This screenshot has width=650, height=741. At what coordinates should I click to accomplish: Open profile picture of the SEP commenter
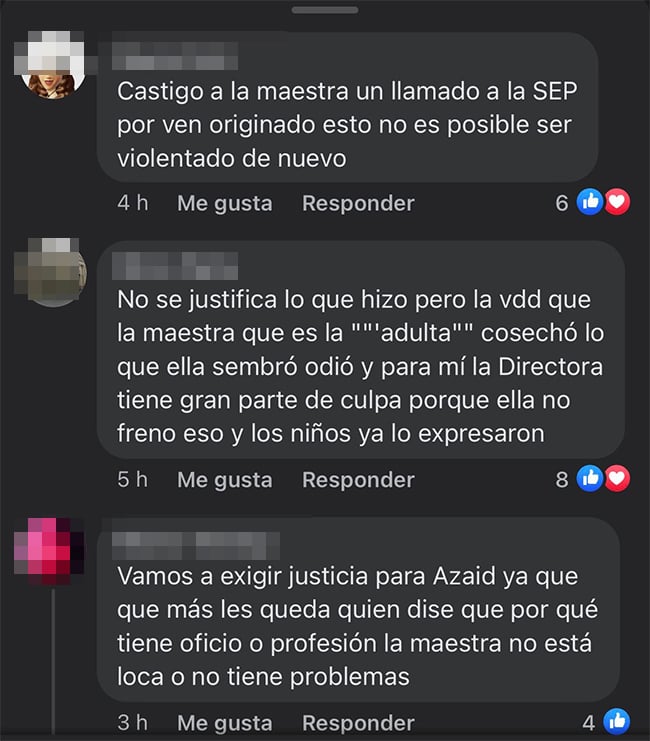point(53,66)
